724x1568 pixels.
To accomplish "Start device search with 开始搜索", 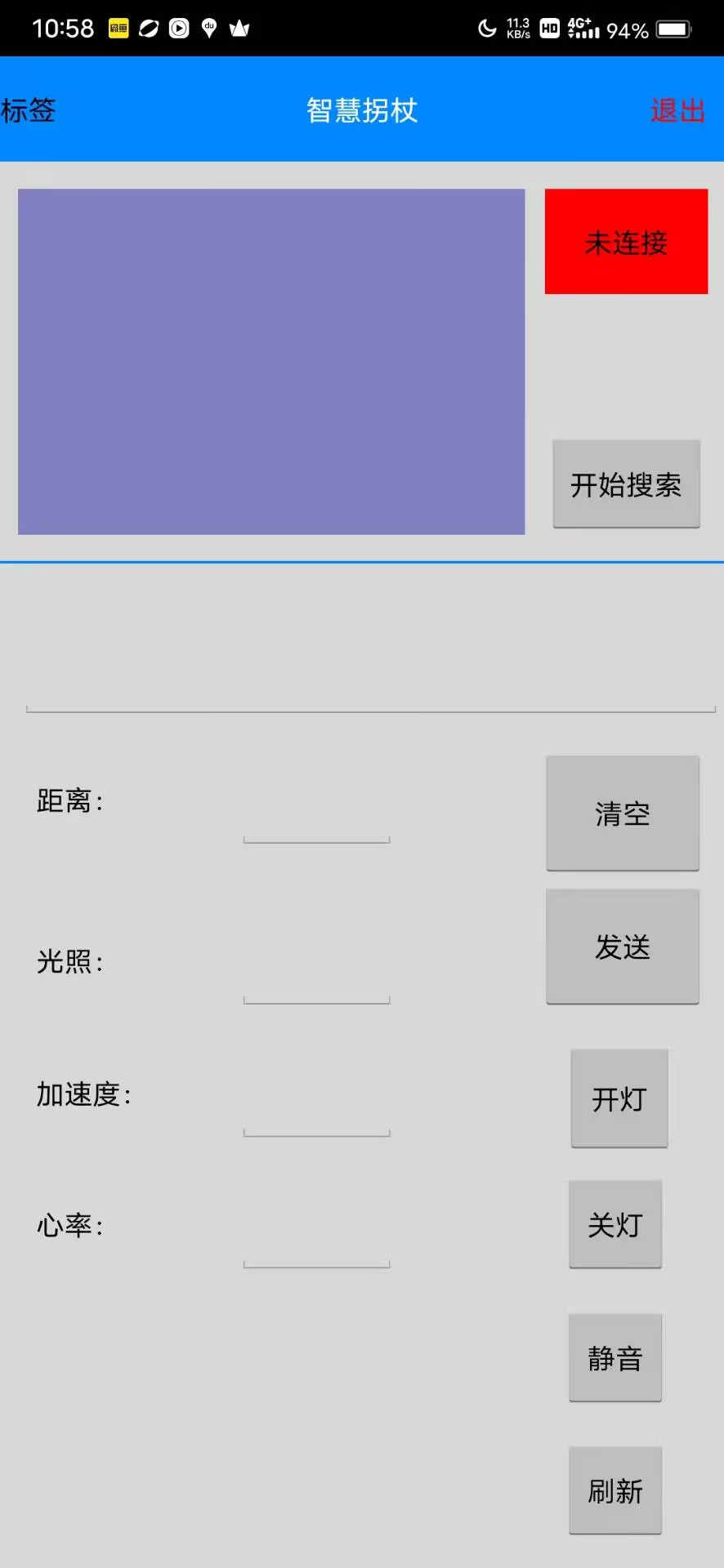I will (626, 484).
